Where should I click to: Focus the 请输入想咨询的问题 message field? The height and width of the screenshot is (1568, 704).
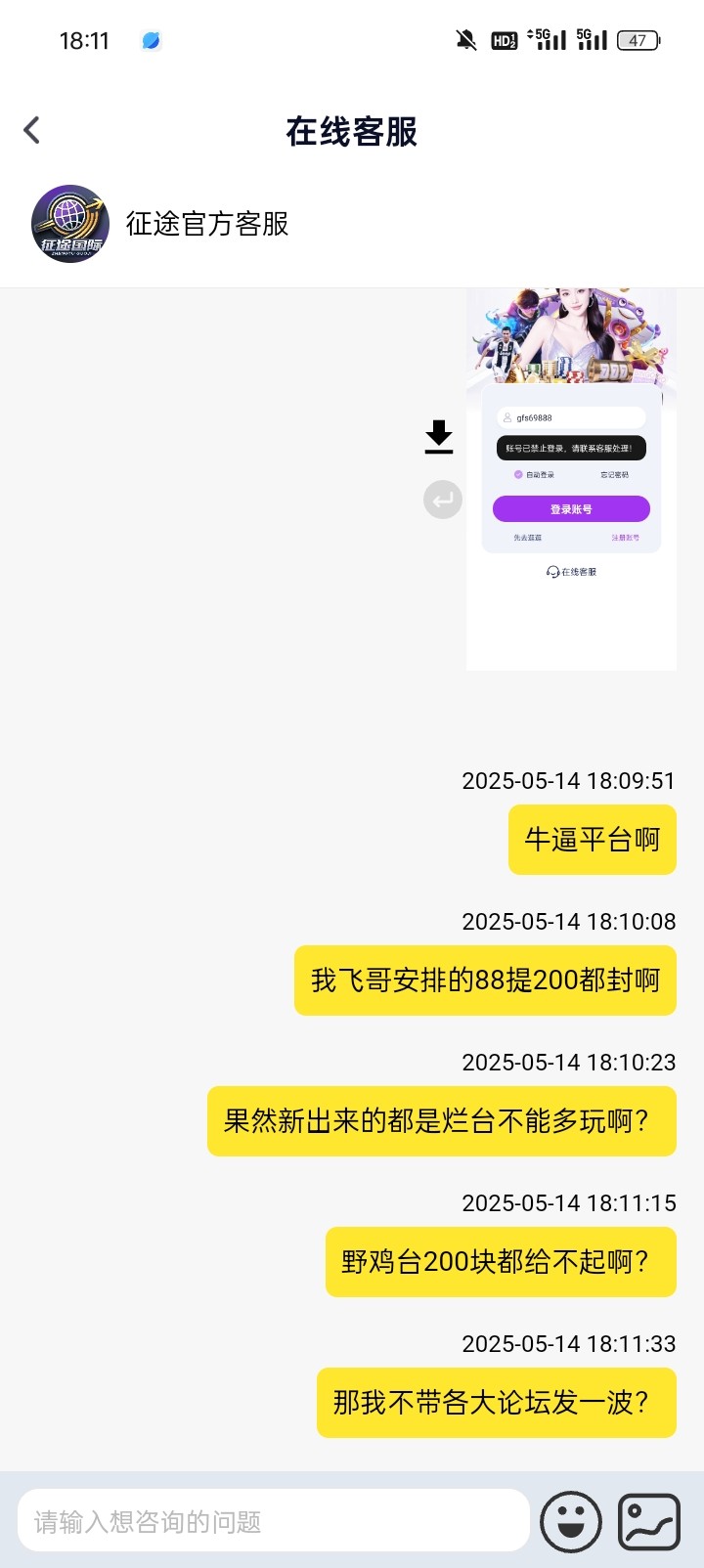[273, 1521]
